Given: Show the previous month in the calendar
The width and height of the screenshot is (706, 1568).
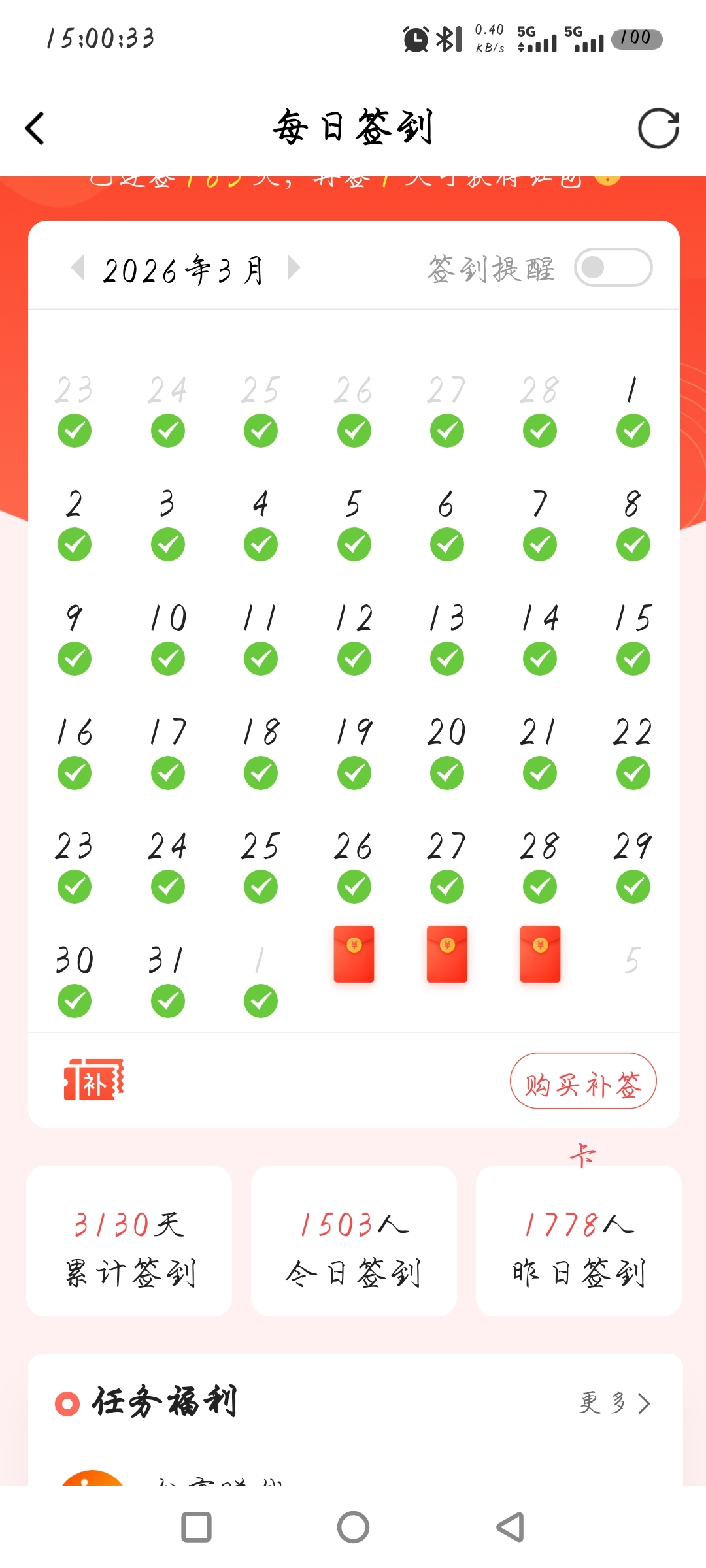Looking at the screenshot, I should click(78, 267).
